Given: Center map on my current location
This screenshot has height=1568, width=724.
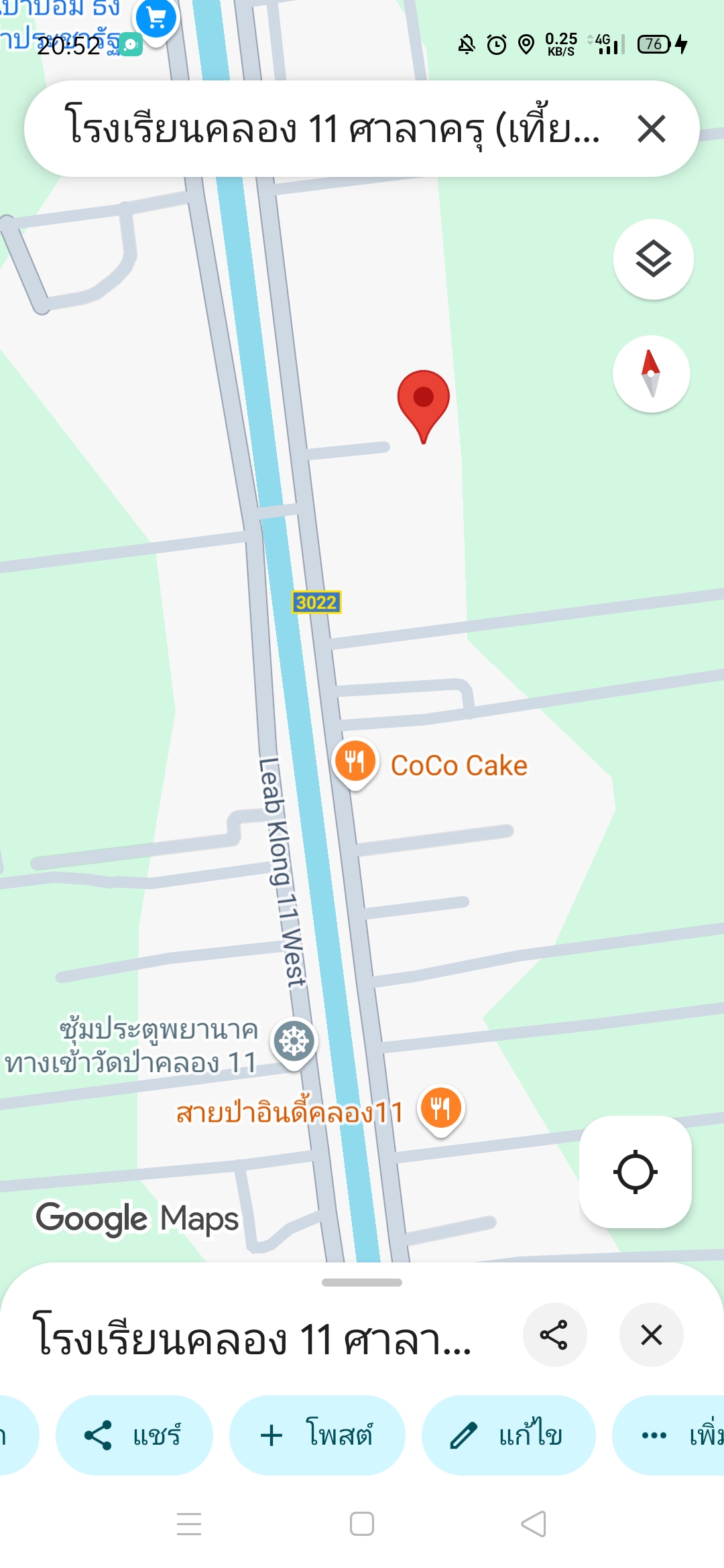Looking at the screenshot, I should point(635,1172).
